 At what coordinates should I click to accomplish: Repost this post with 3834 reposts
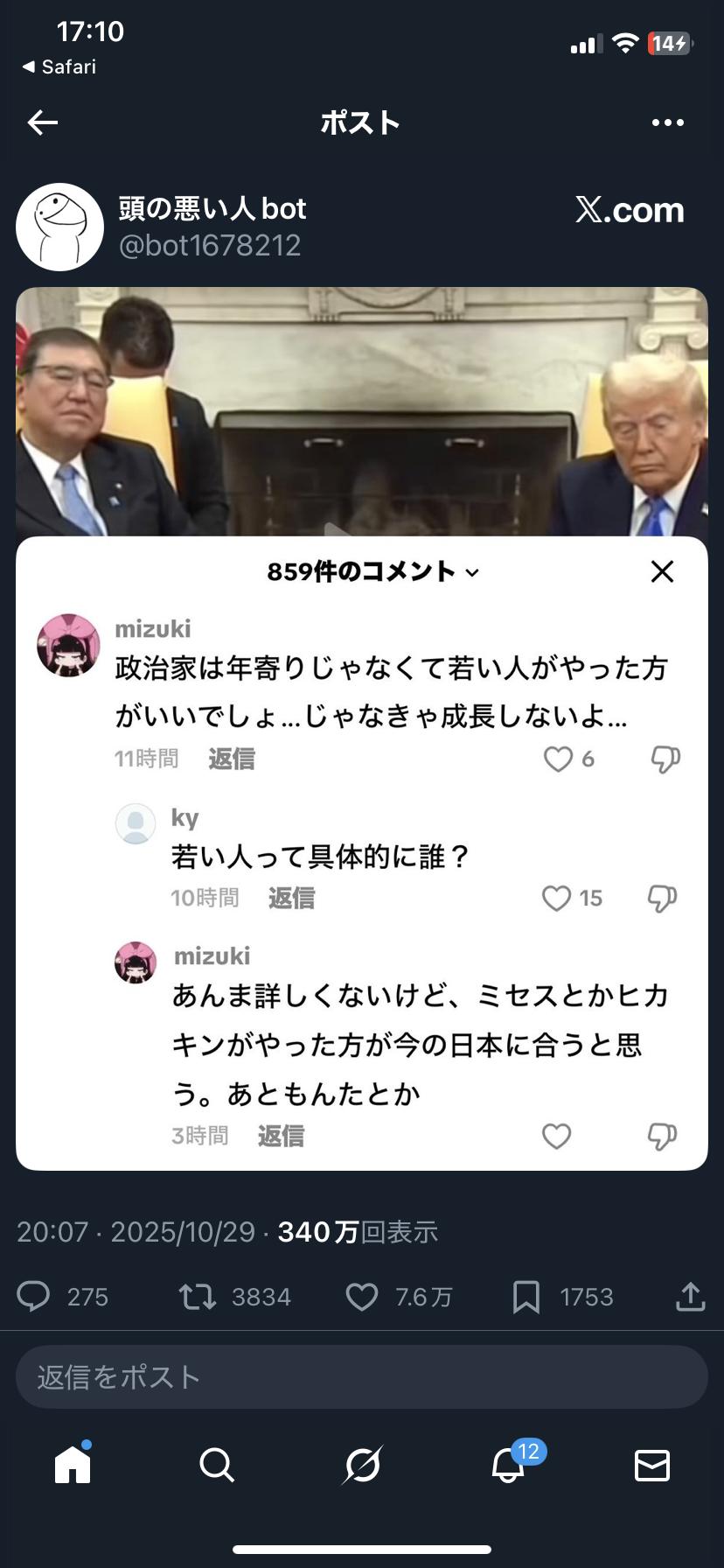point(198,1296)
